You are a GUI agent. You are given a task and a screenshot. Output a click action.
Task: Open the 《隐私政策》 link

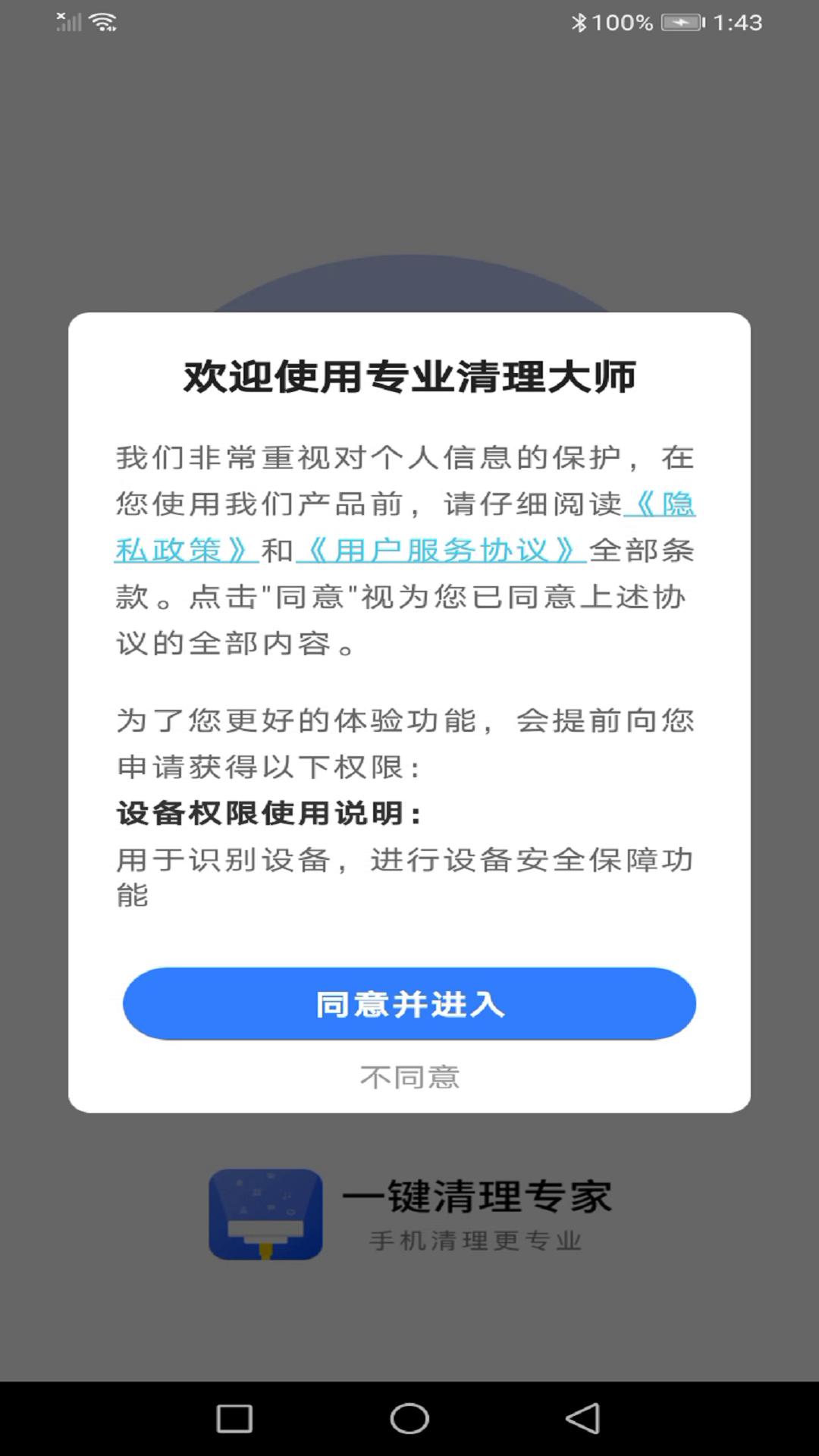186,551
